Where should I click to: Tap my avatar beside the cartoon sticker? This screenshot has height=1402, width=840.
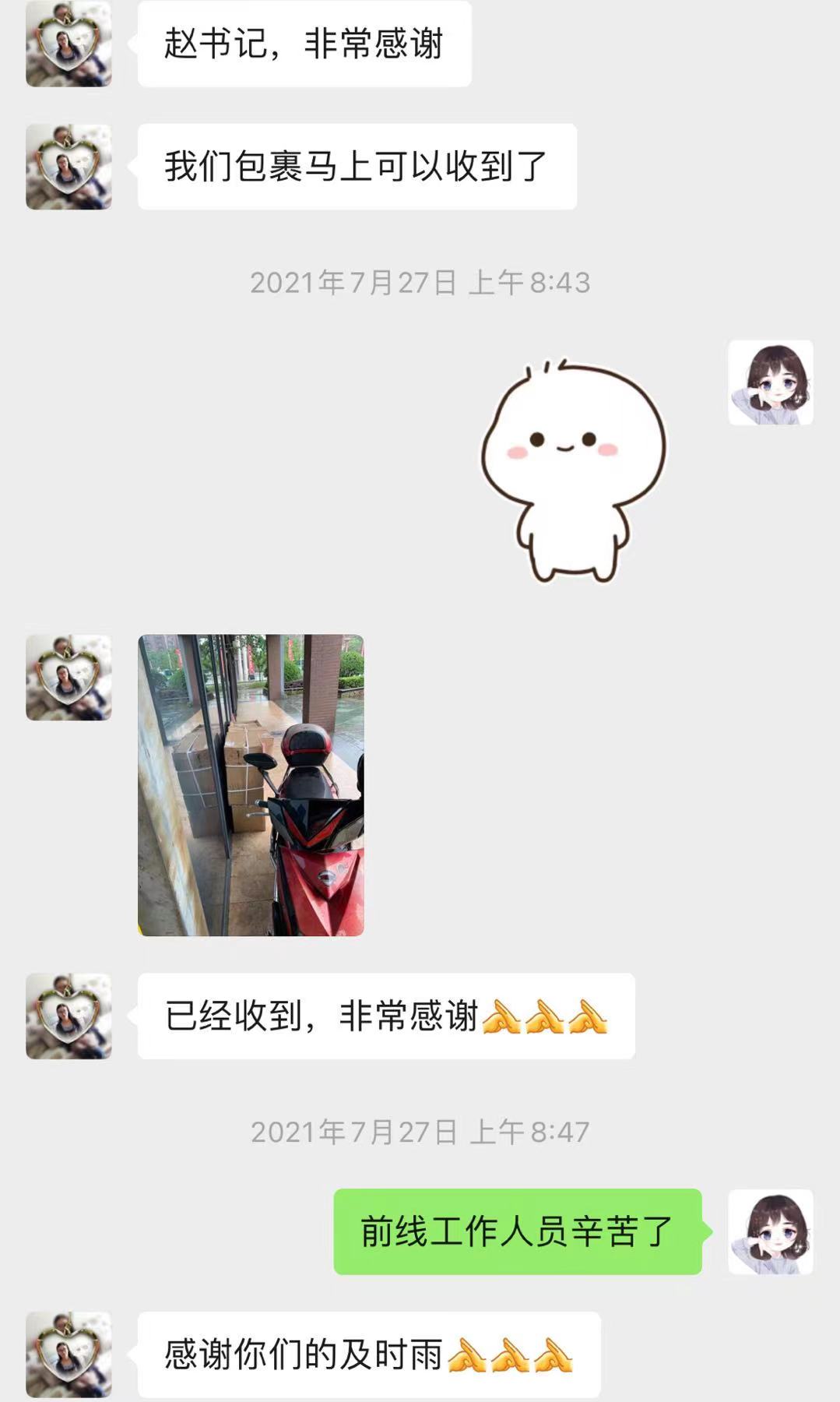tap(770, 382)
